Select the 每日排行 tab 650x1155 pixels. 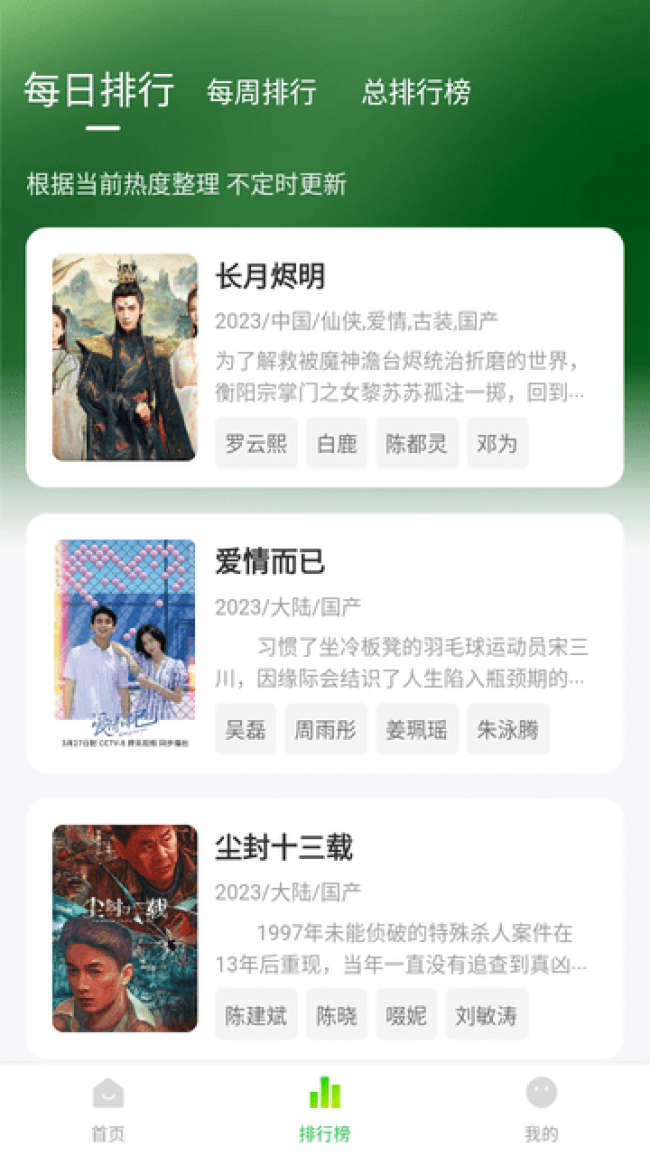[x=99, y=91]
